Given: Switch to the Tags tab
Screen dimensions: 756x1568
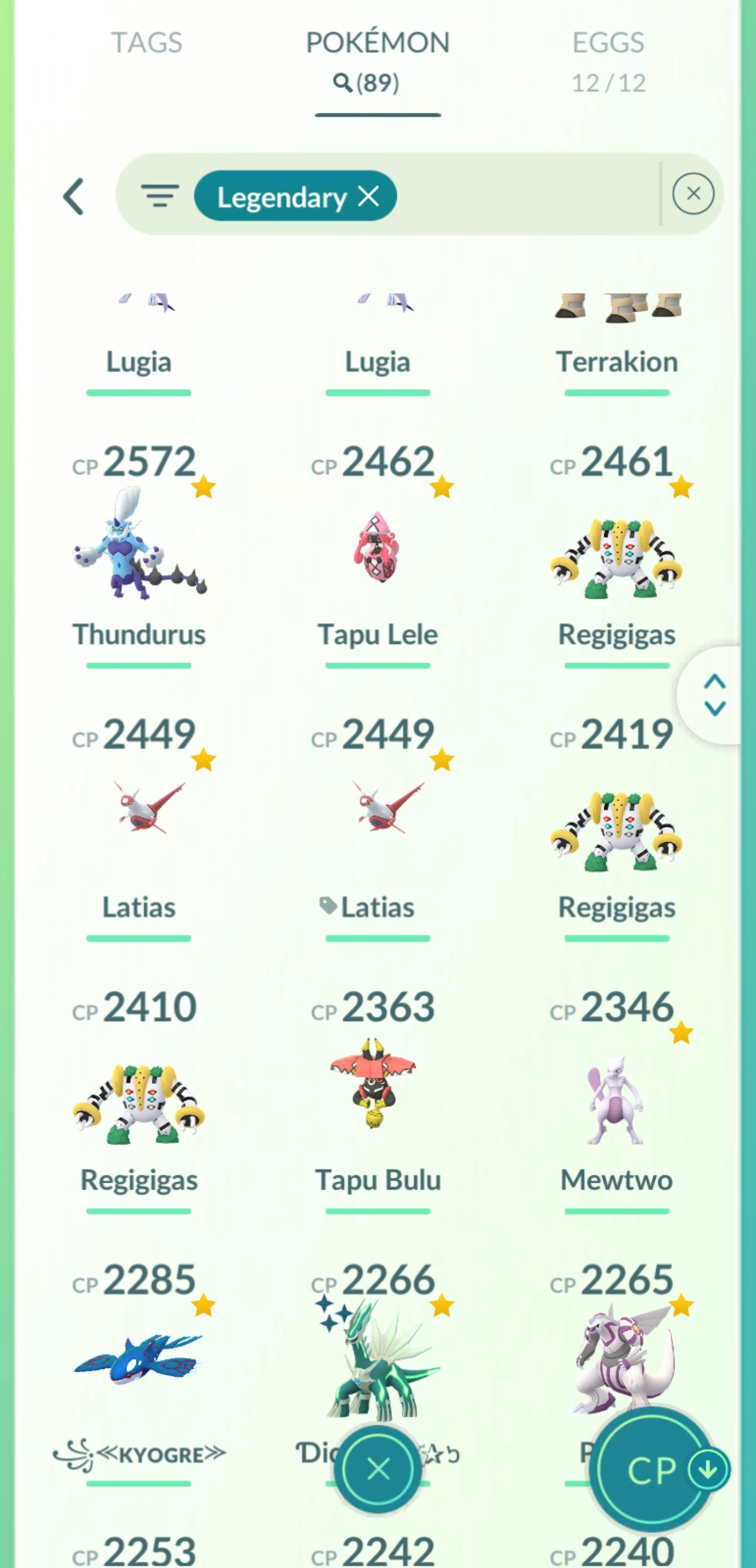Looking at the screenshot, I should tap(146, 43).
